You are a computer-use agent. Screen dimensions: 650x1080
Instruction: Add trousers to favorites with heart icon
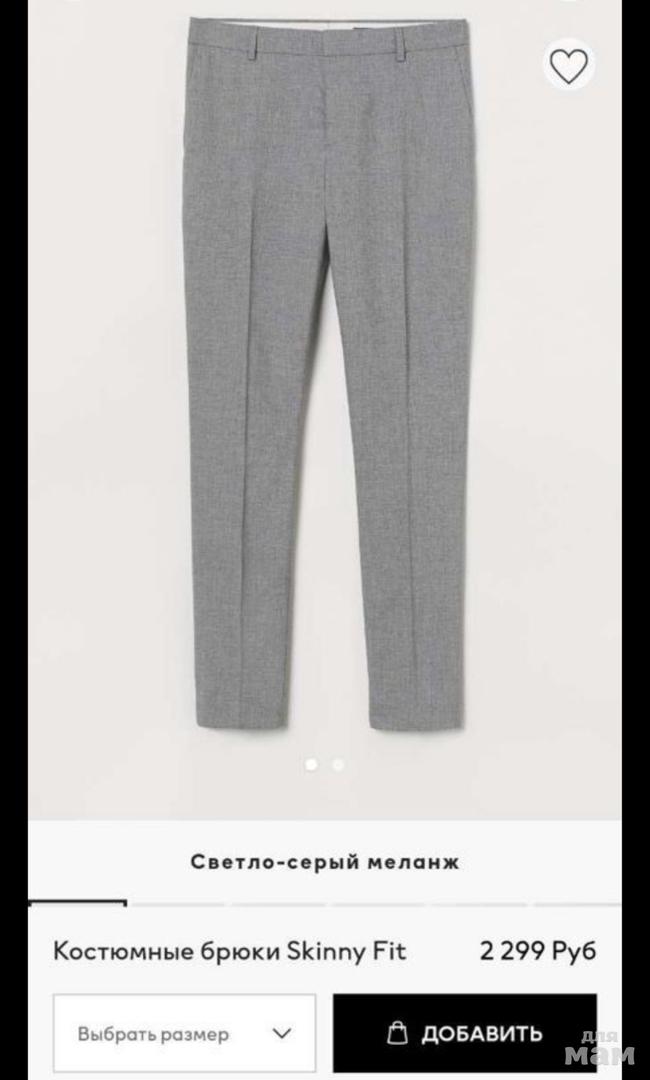point(569,66)
